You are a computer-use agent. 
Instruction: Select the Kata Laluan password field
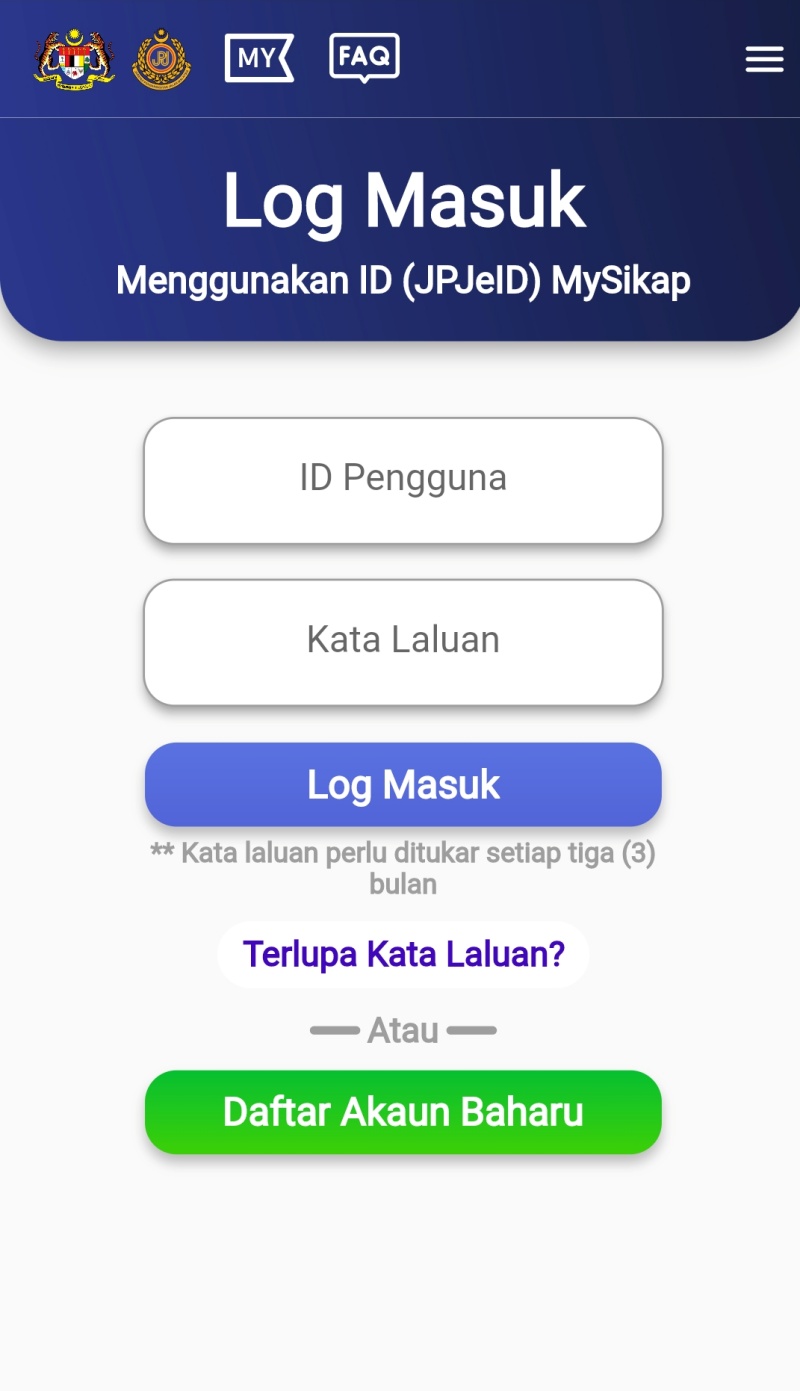click(402, 641)
